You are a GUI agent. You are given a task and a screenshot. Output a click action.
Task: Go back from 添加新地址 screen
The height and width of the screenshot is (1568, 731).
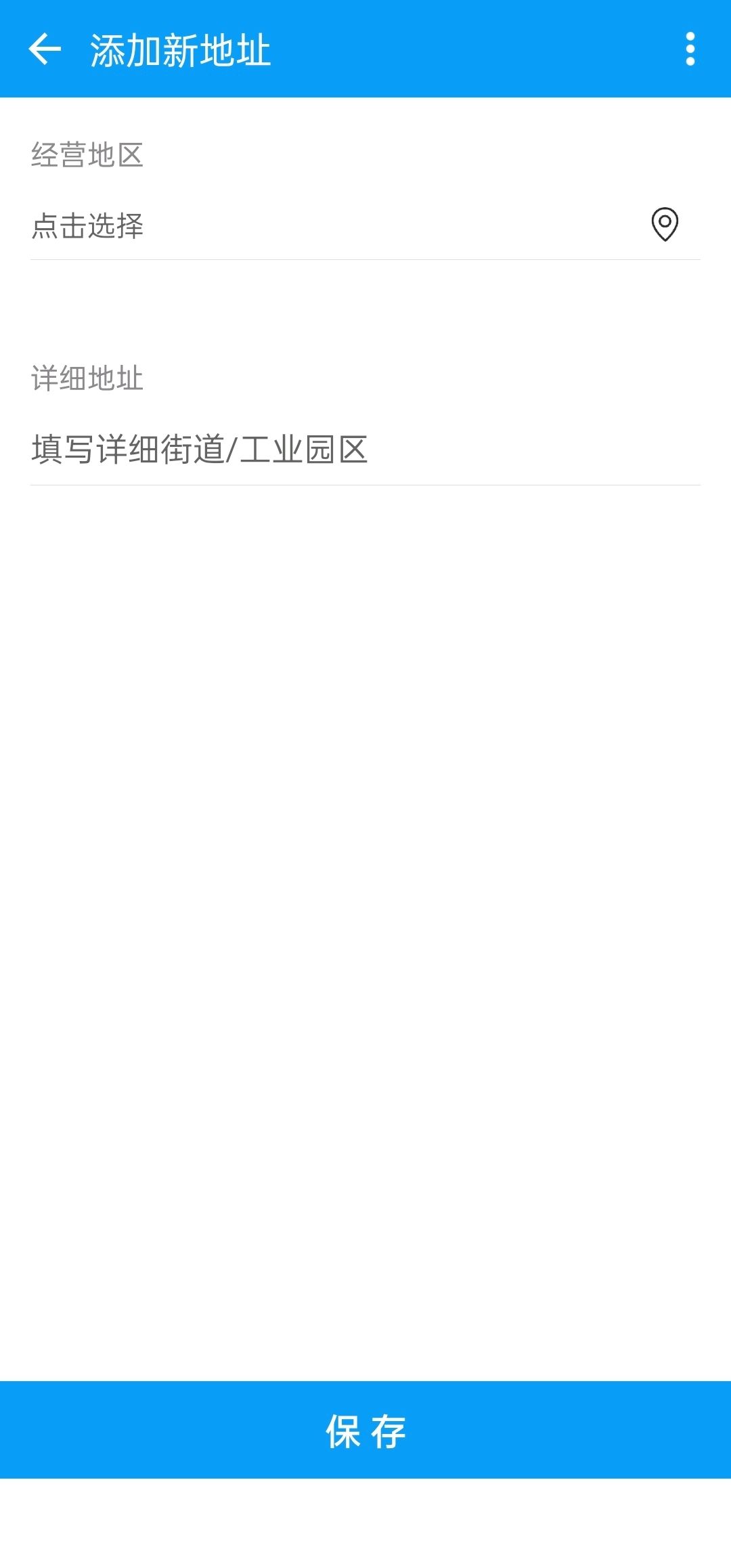[x=45, y=49]
